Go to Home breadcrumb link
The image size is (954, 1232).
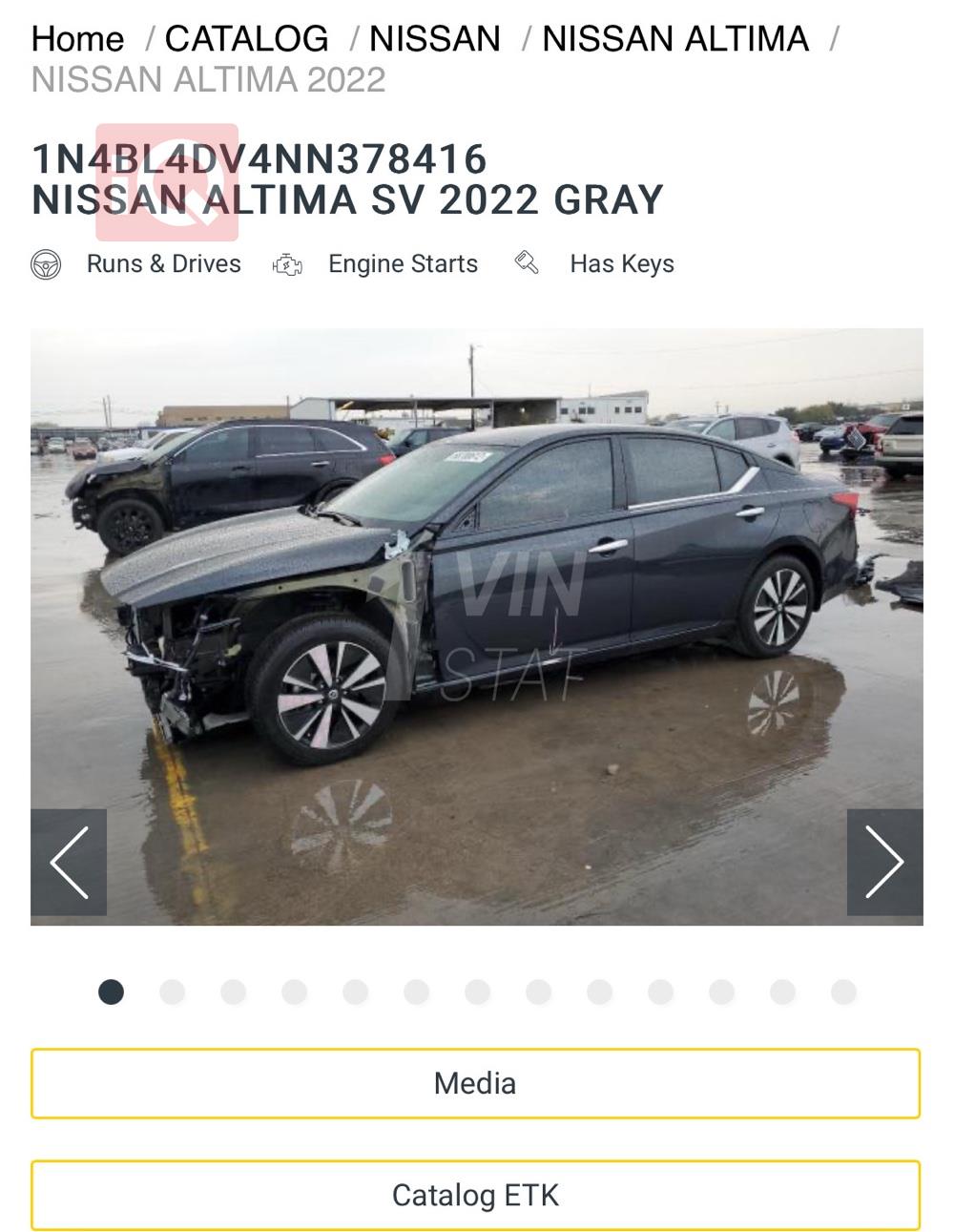point(77,39)
